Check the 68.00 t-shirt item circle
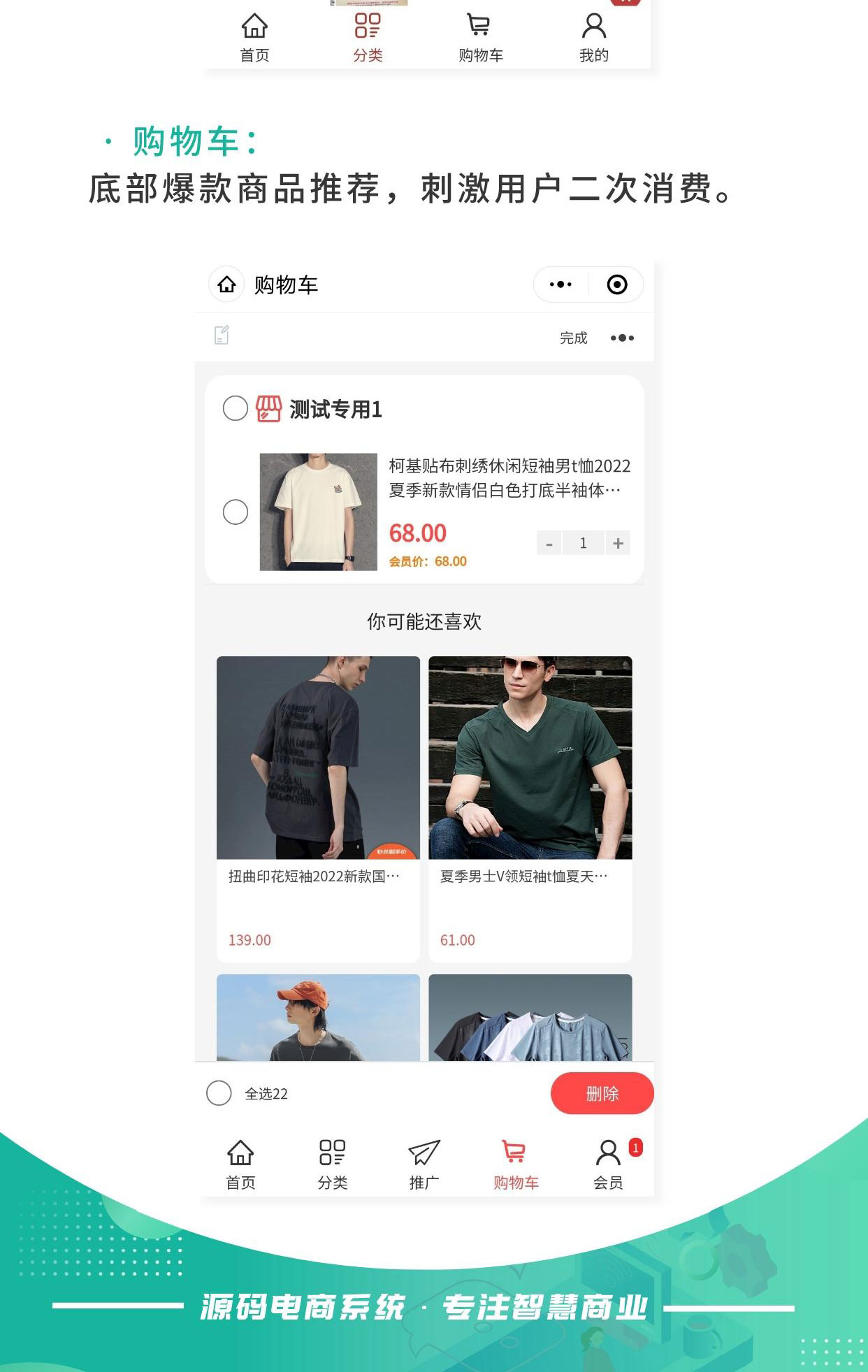This screenshot has width=868, height=1372. [234, 512]
